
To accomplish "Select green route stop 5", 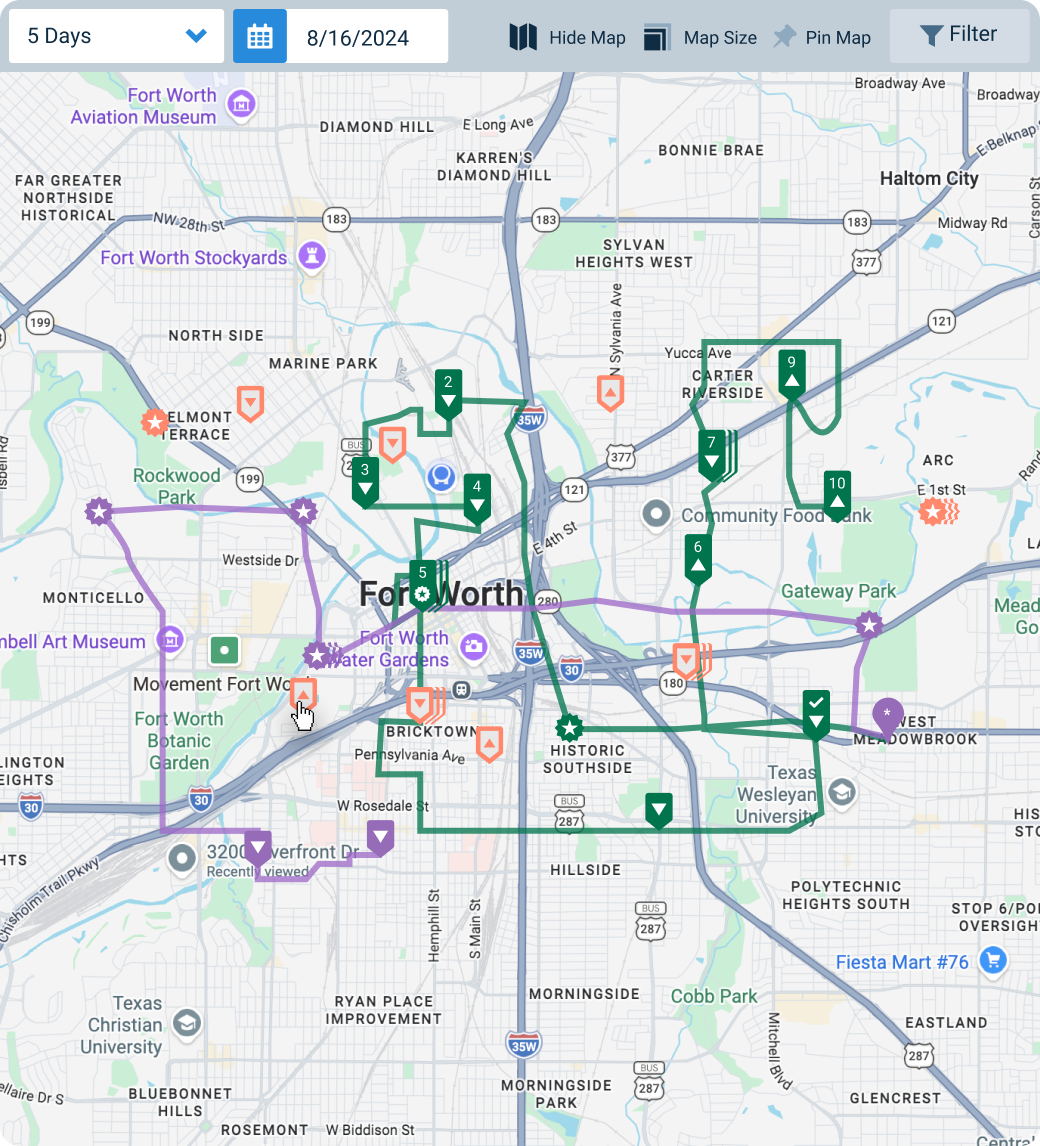I will [x=423, y=582].
